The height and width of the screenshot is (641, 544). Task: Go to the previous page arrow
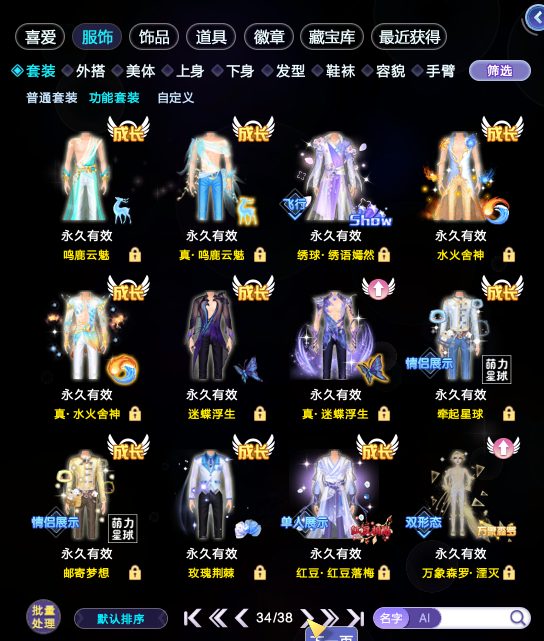click(x=242, y=618)
